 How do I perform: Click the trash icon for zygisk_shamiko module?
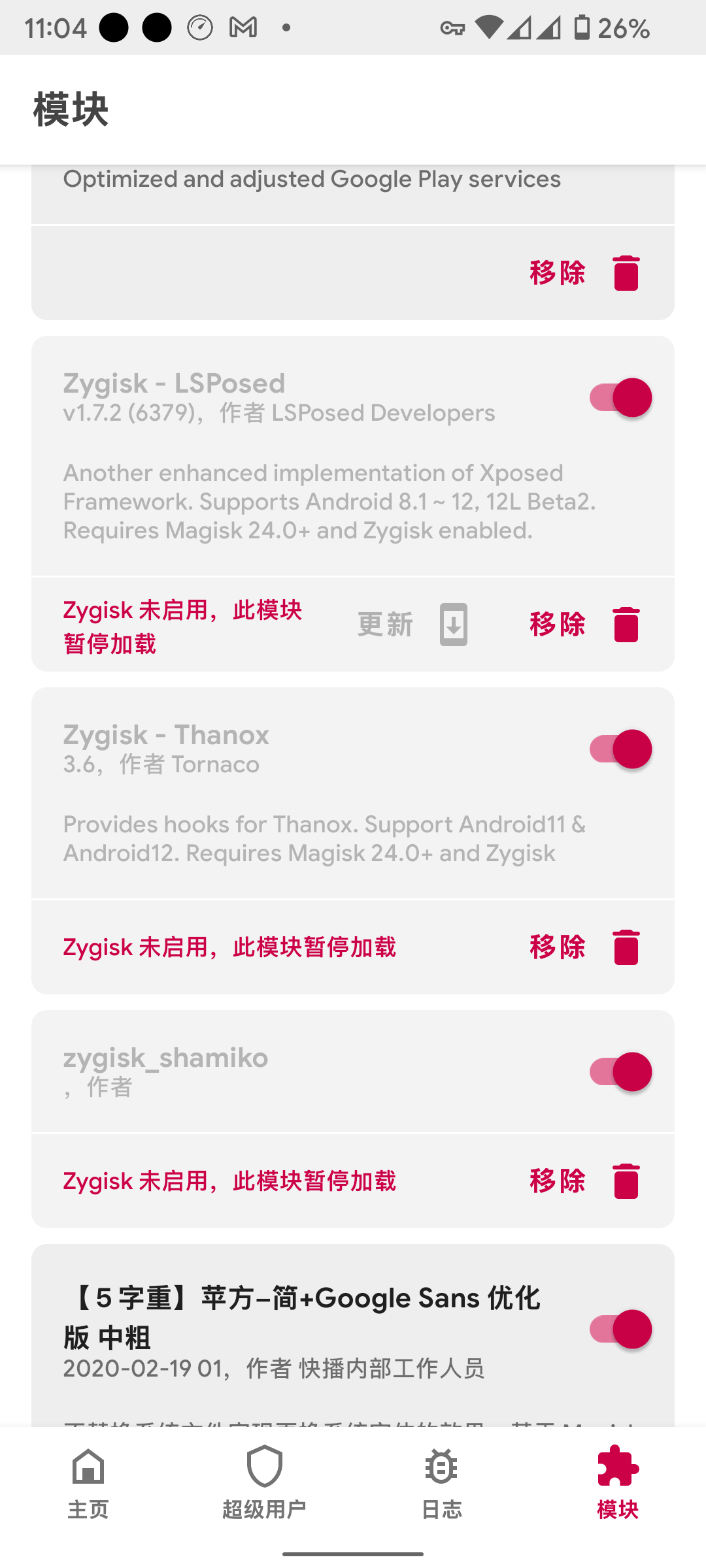625,1180
